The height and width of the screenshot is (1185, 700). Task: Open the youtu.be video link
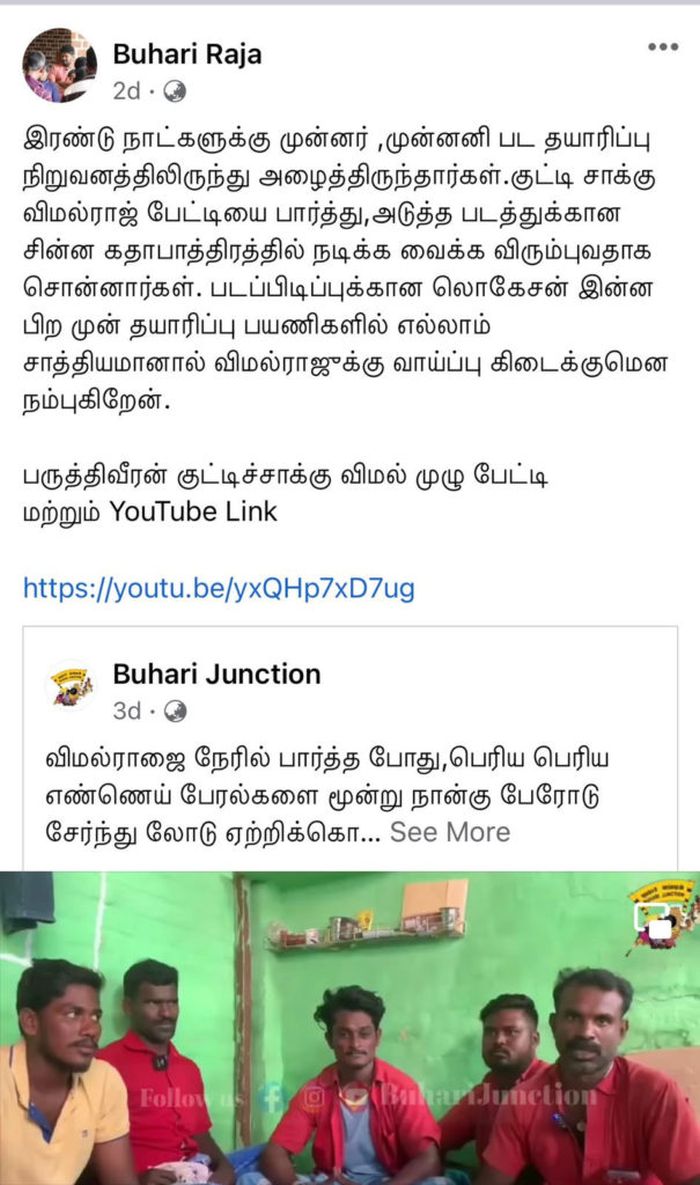click(x=218, y=587)
